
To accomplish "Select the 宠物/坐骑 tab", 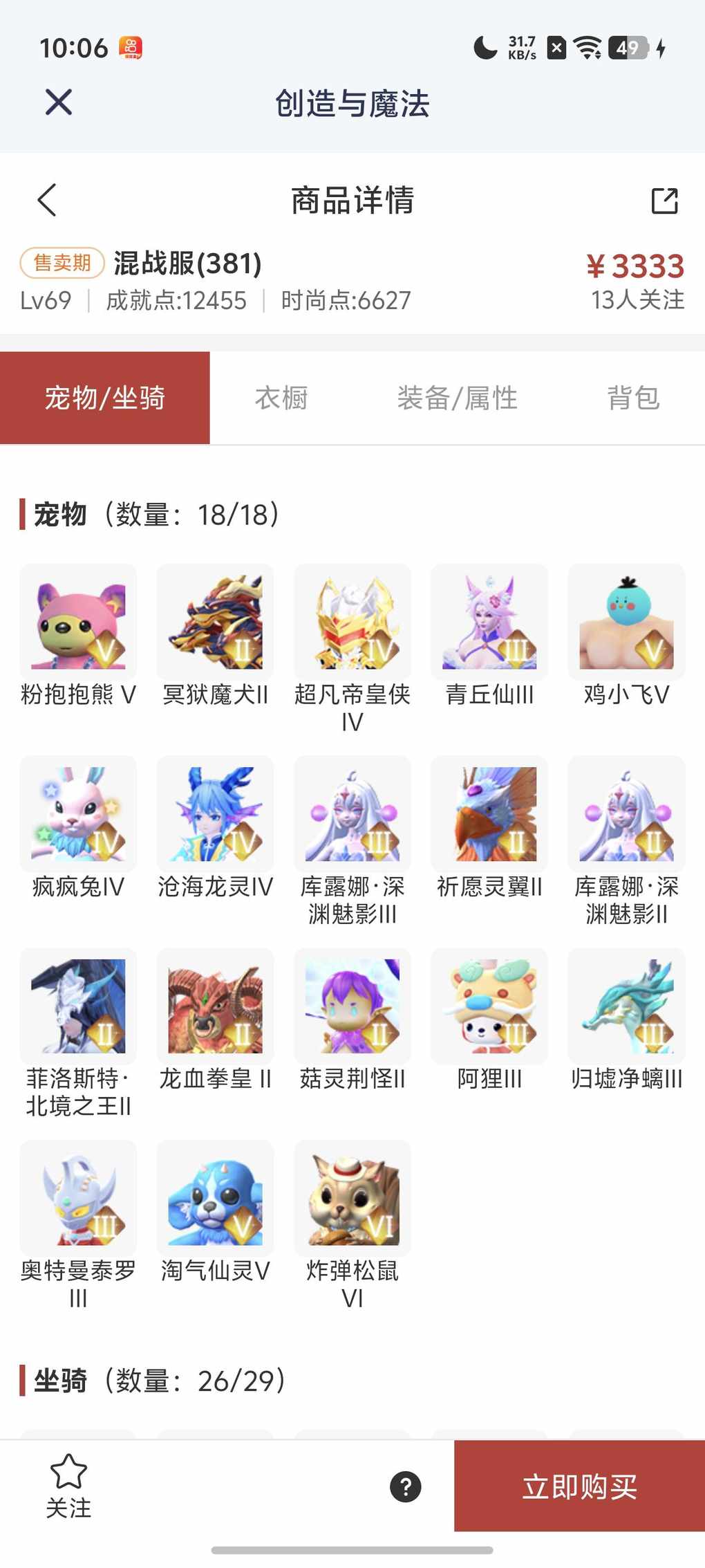I will [105, 398].
